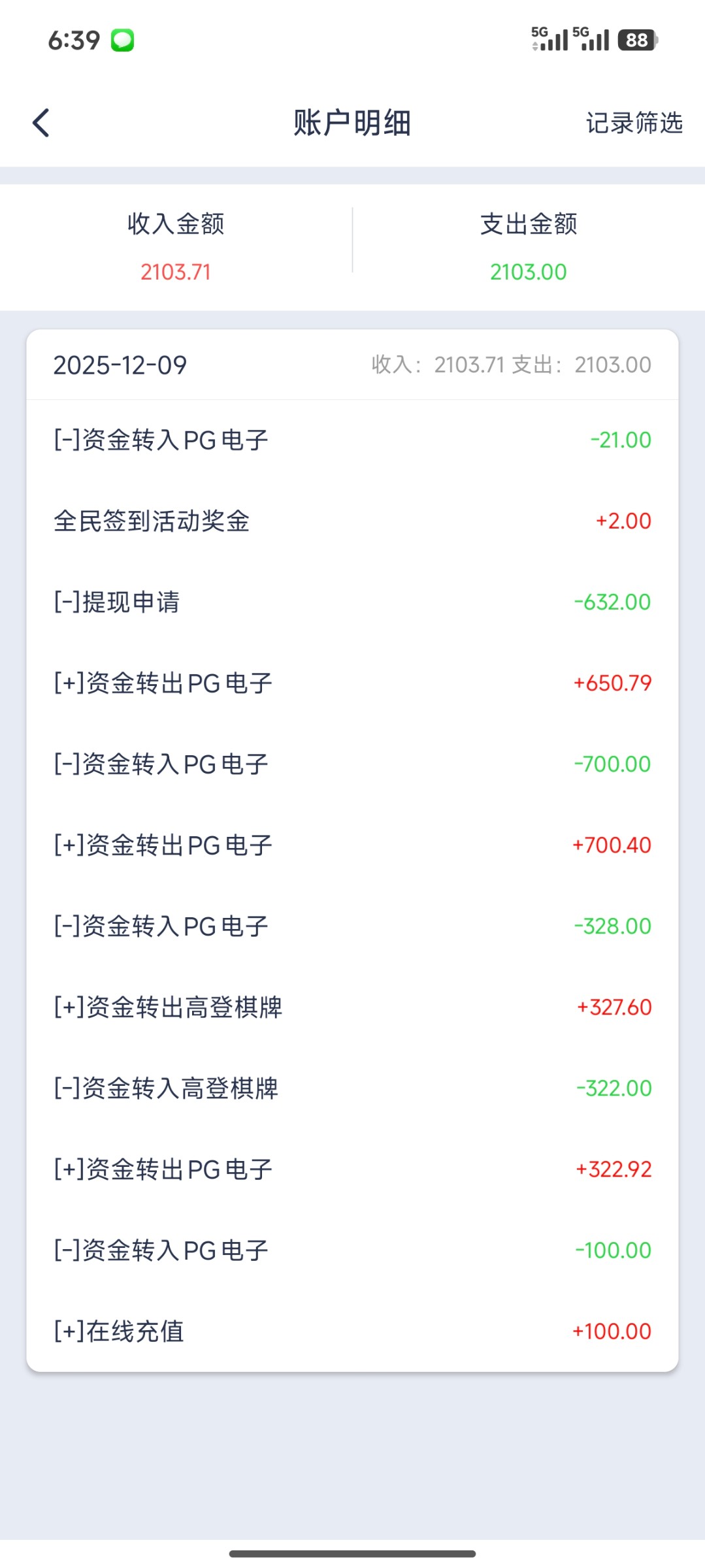Toggle the 收入金额 income filter

174,225
